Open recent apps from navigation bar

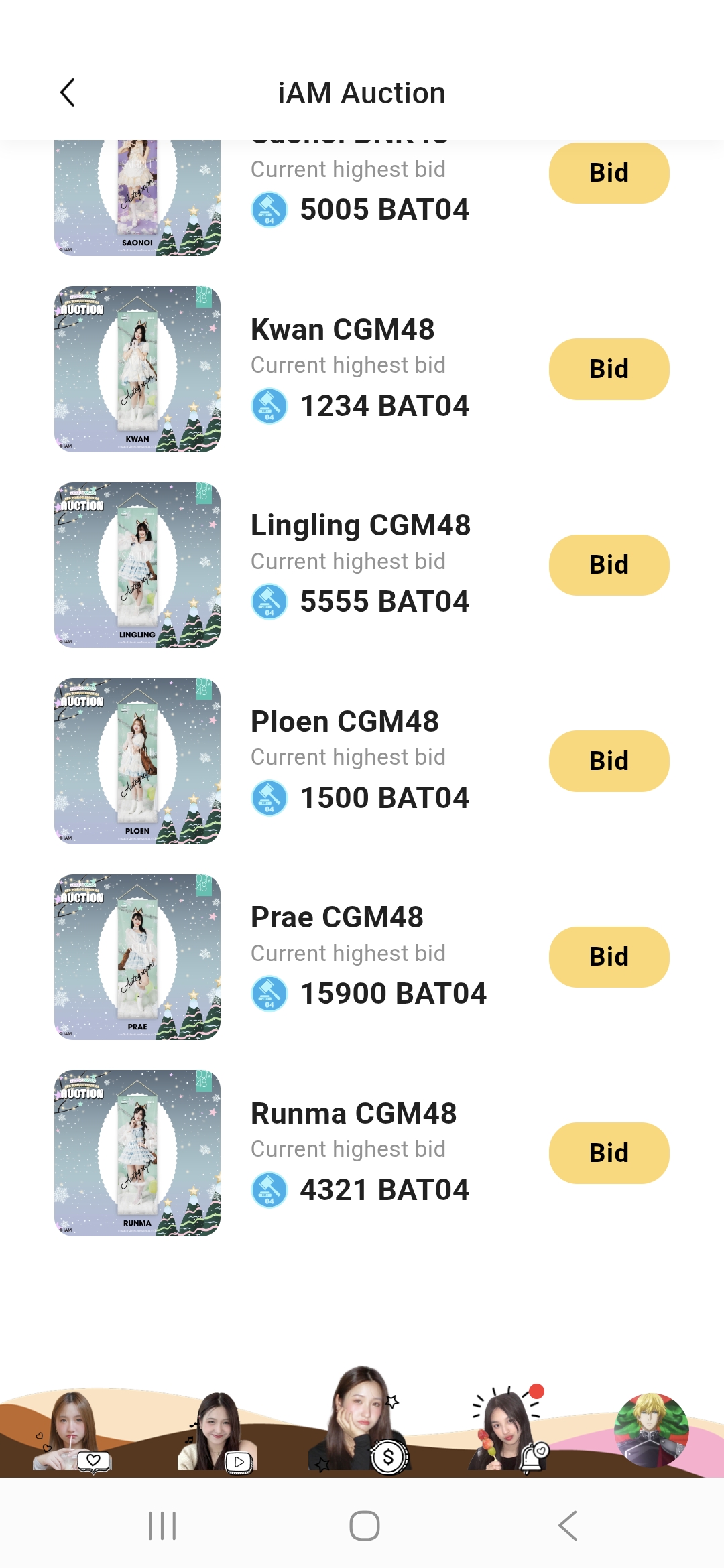162,1526
